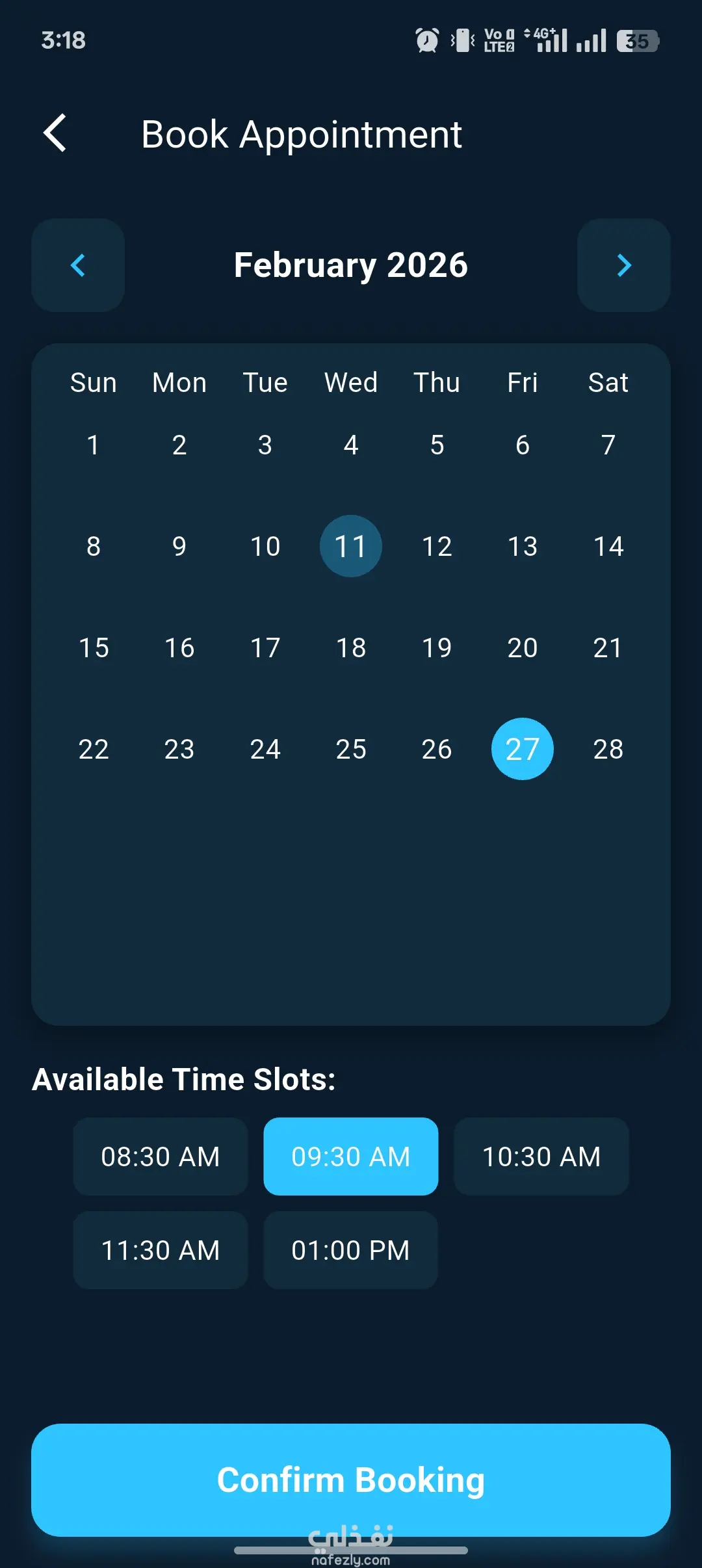This screenshot has width=702, height=1568.
Task: Select February 20 as the date
Action: point(522,647)
